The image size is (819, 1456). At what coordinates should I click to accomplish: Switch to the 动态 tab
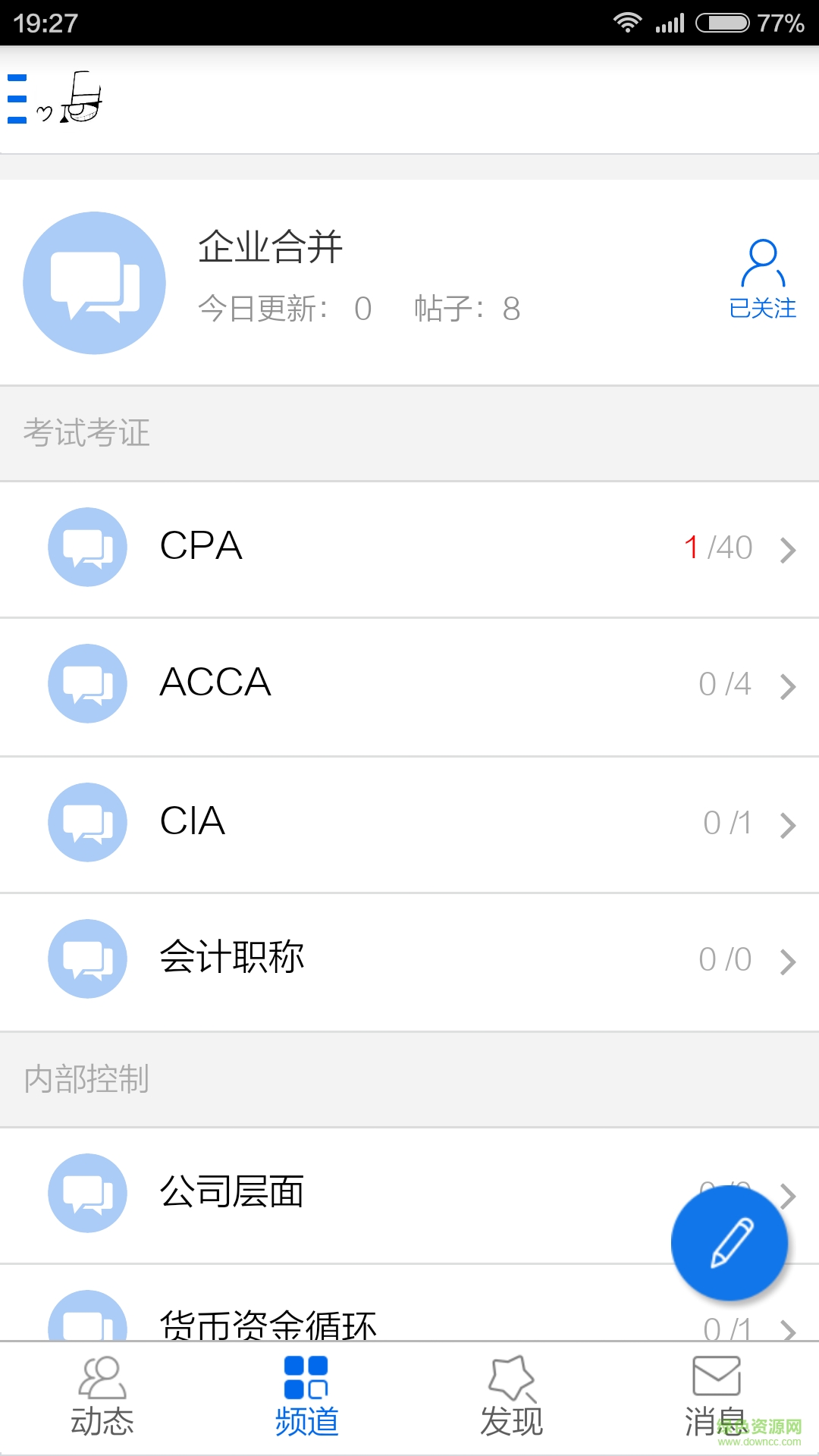click(x=102, y=1397)
